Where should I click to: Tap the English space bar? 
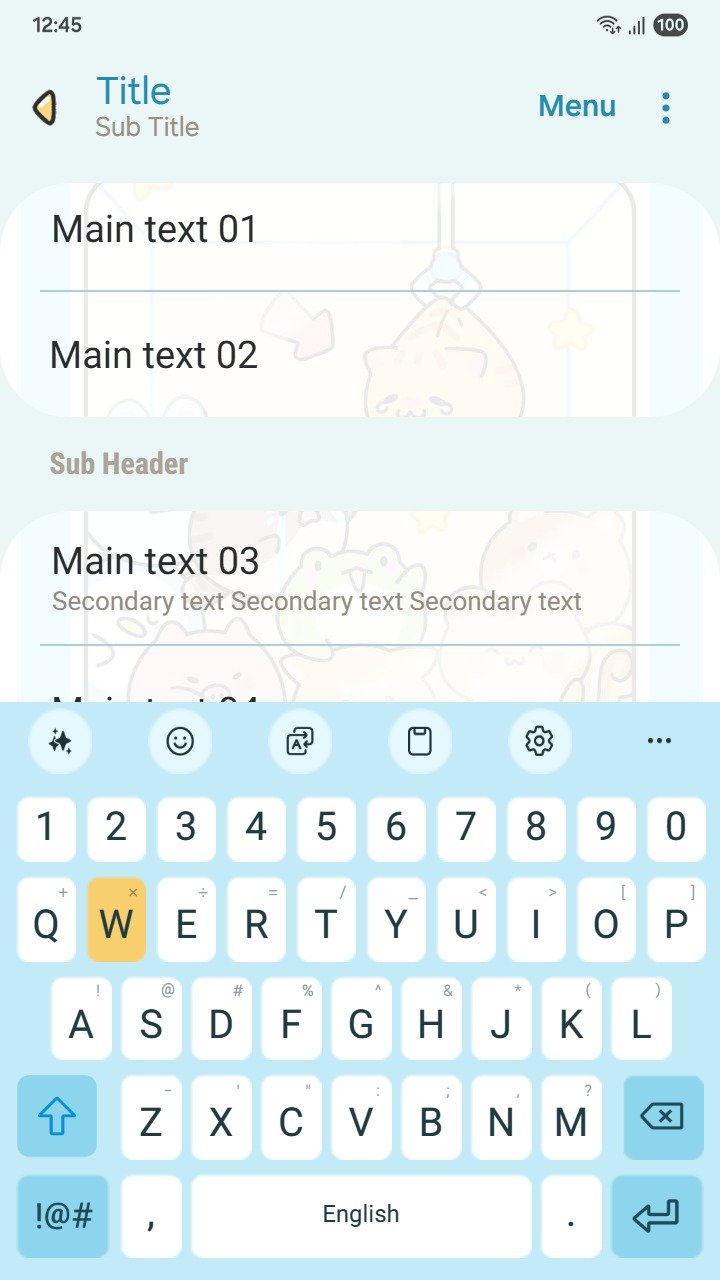coord(361,1216)
